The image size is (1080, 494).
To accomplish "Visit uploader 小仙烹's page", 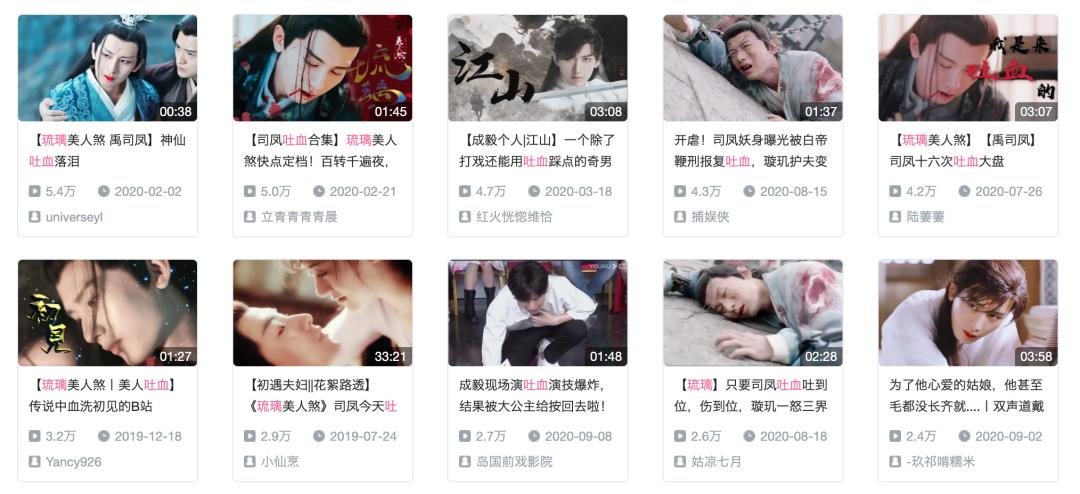I will pyautogui.click(x=280, y=462).
